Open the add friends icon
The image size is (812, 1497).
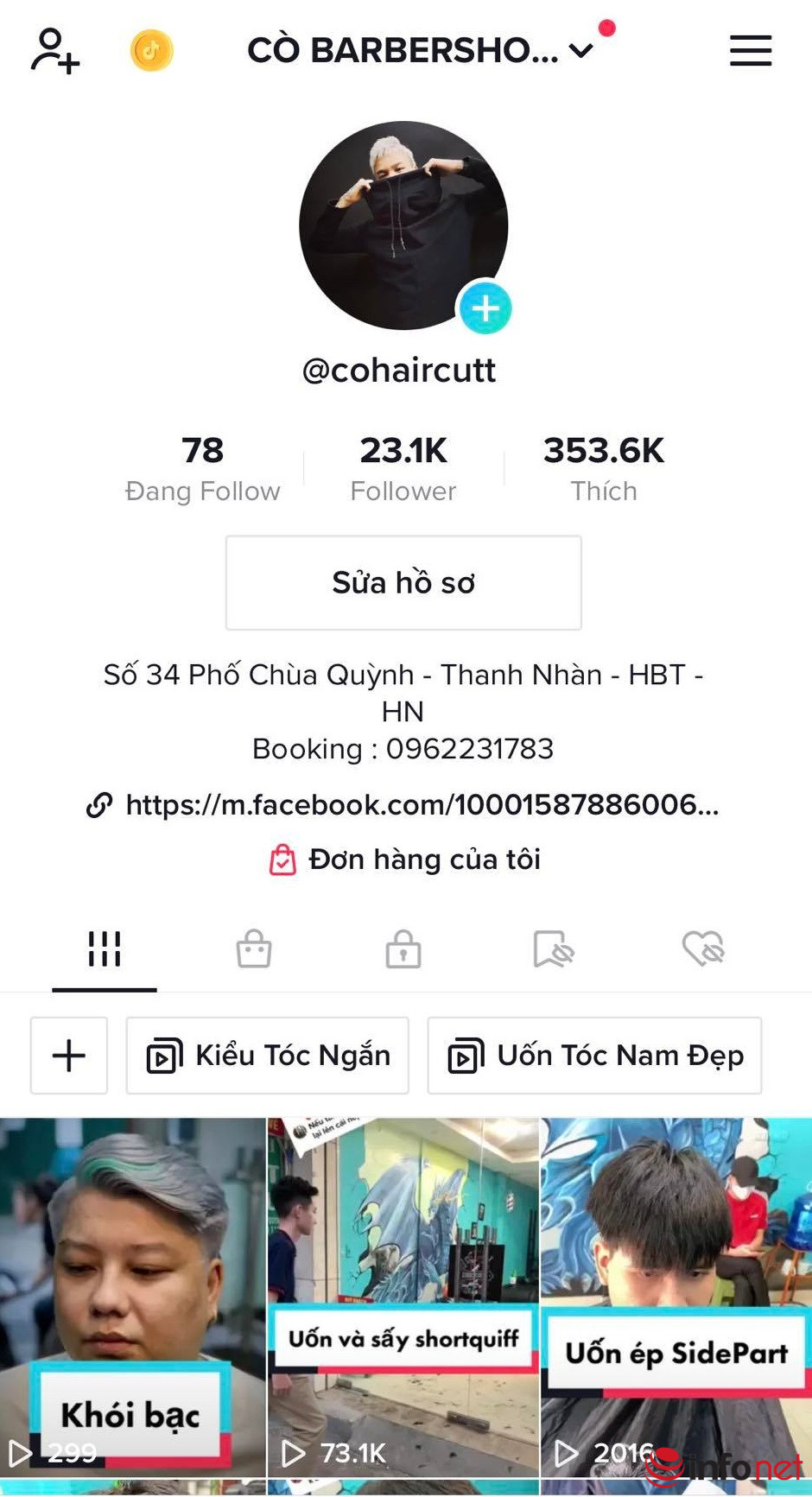(55, 51)
